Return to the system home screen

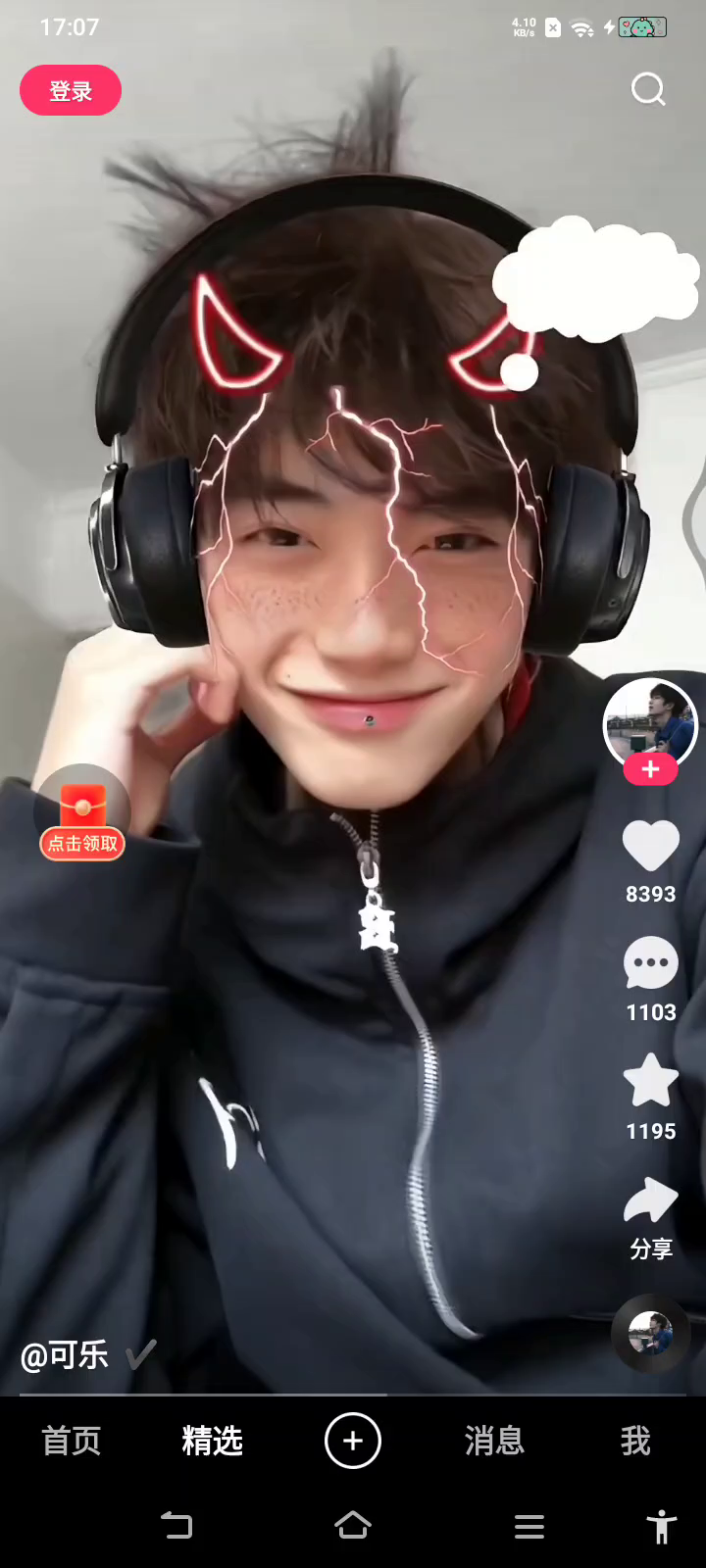click(353, 1526)
